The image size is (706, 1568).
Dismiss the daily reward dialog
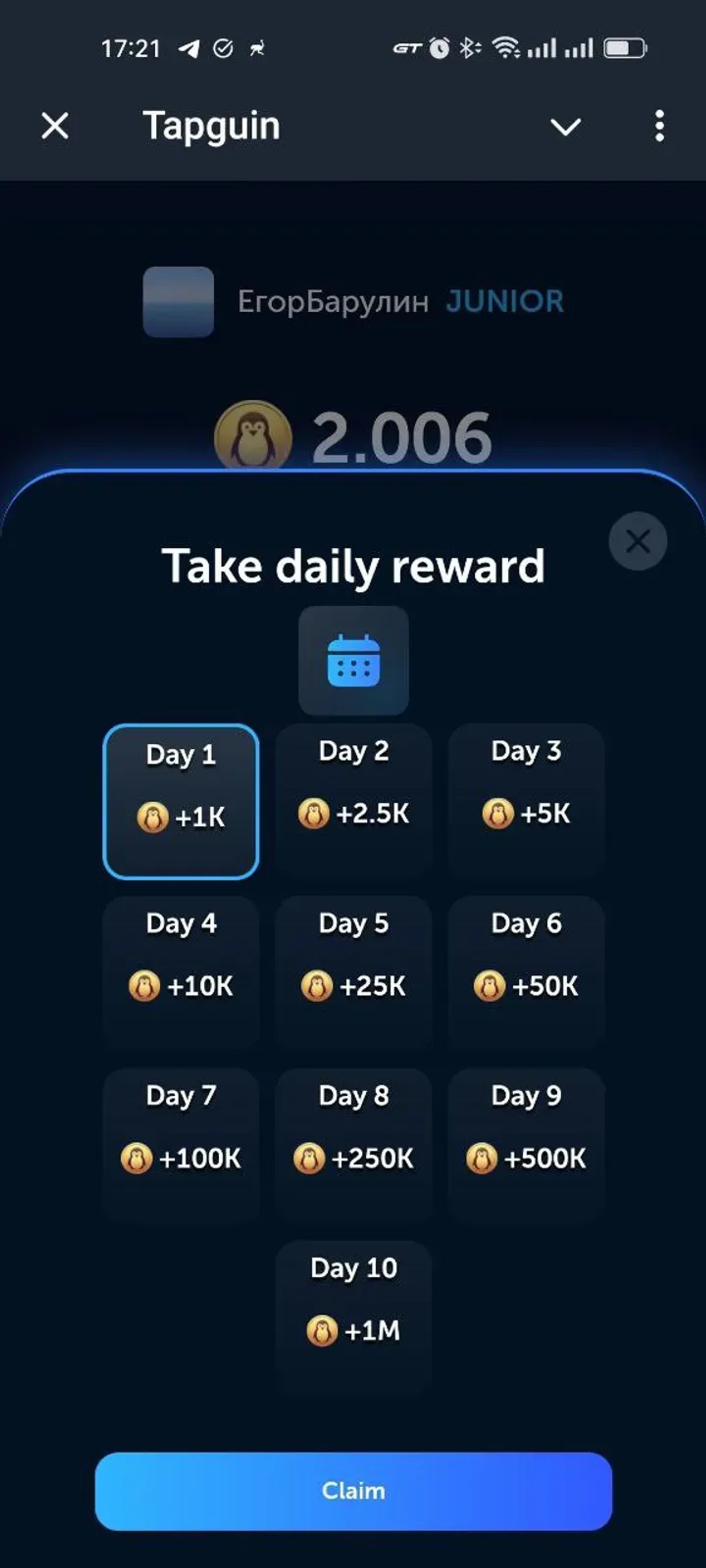click(x=637, y=541)
